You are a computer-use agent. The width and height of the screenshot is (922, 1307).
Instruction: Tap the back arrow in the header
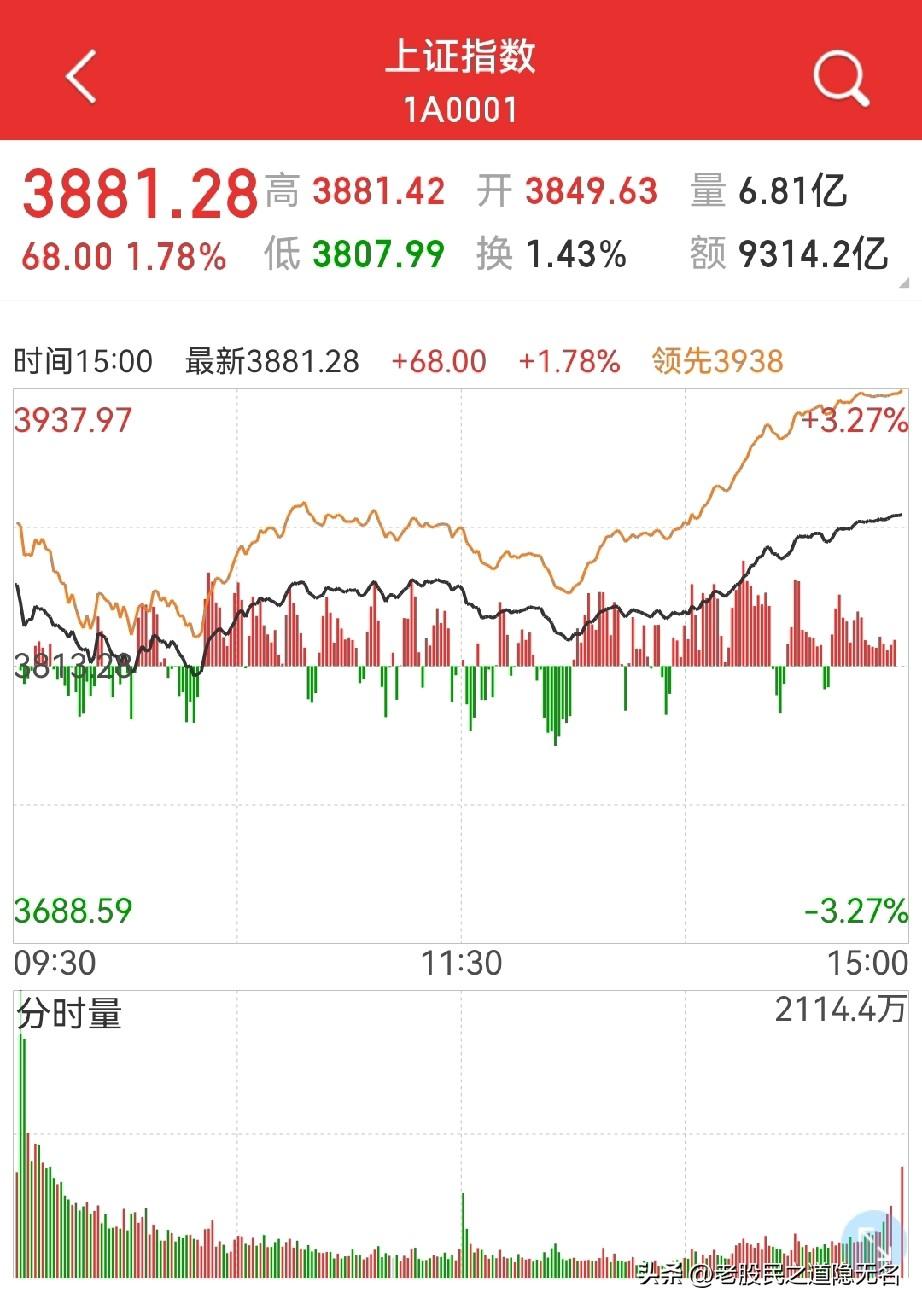pyautogui.click(x=82, y=75)
